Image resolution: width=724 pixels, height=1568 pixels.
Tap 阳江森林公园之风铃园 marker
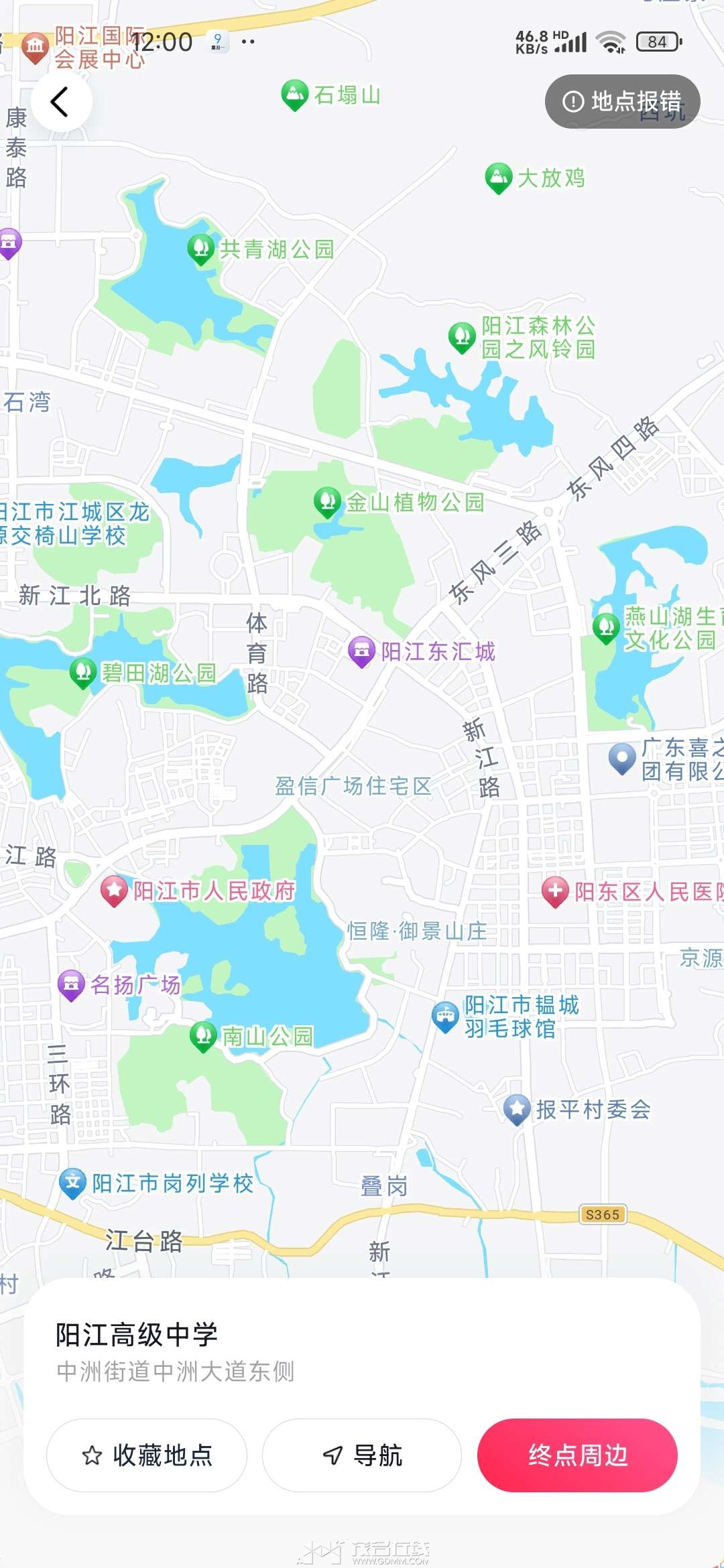click(x=462, y=336)
